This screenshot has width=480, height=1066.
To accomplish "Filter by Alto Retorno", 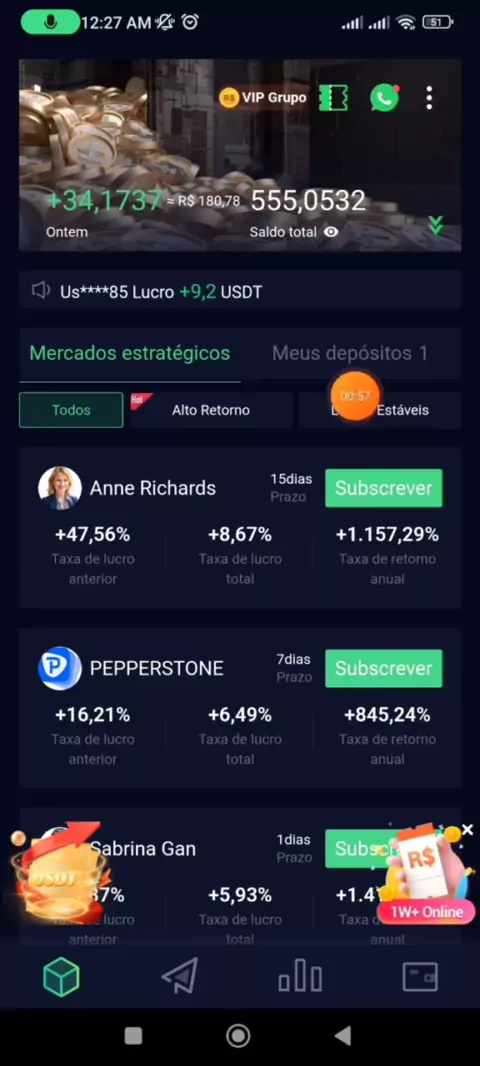I will coord(211,410).
